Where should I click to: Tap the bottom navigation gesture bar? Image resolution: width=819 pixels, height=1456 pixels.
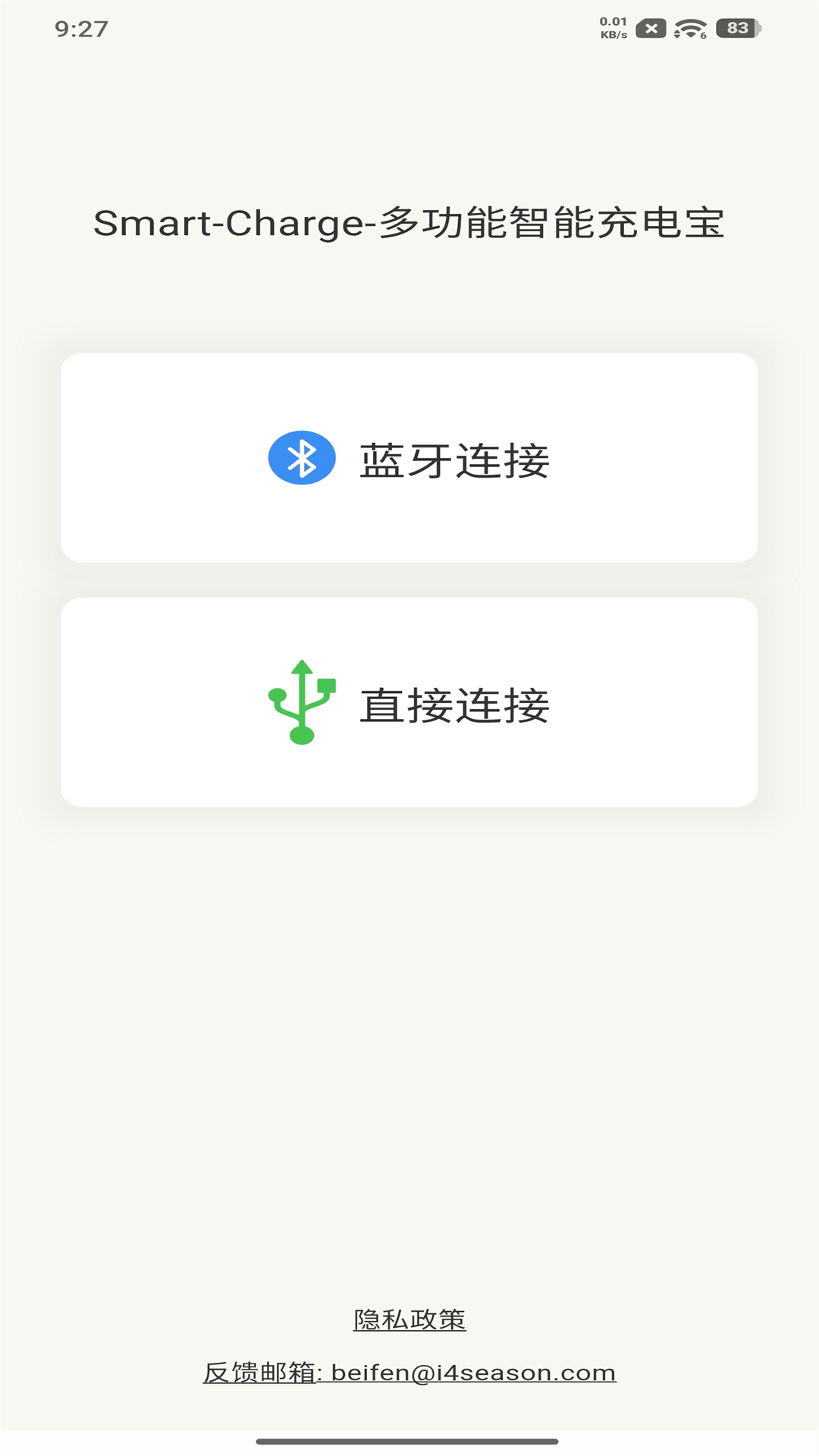pyautogui.click(x=409, y=1438)
